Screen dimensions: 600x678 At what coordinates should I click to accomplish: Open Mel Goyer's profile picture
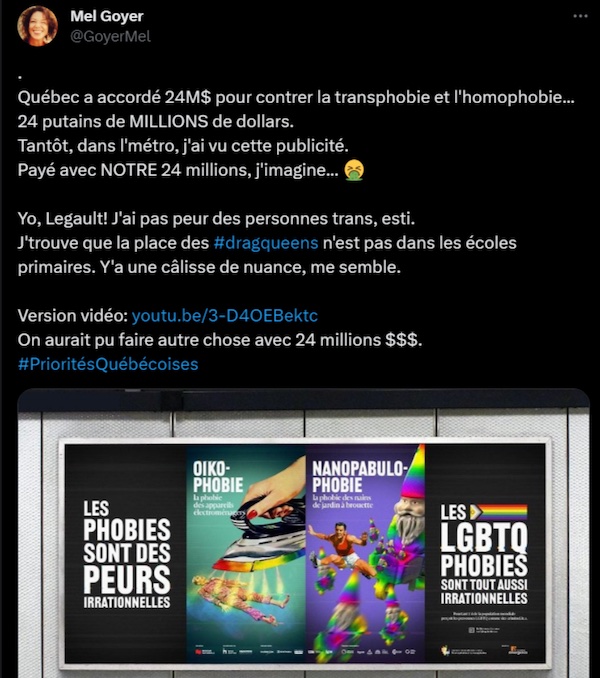(x=37, y=25)
